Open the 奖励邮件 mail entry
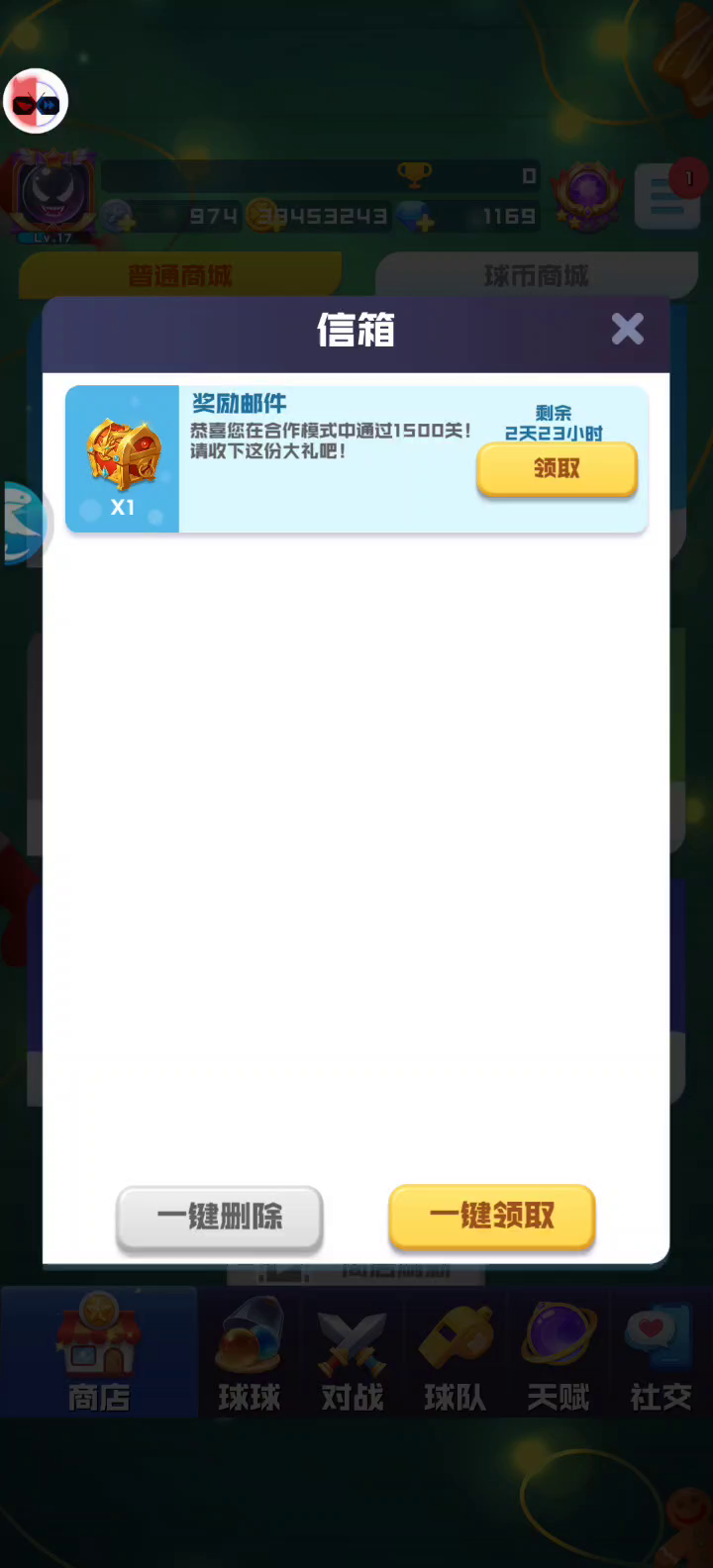Screen dimensions: 713x1568 [x=356, y=459]
